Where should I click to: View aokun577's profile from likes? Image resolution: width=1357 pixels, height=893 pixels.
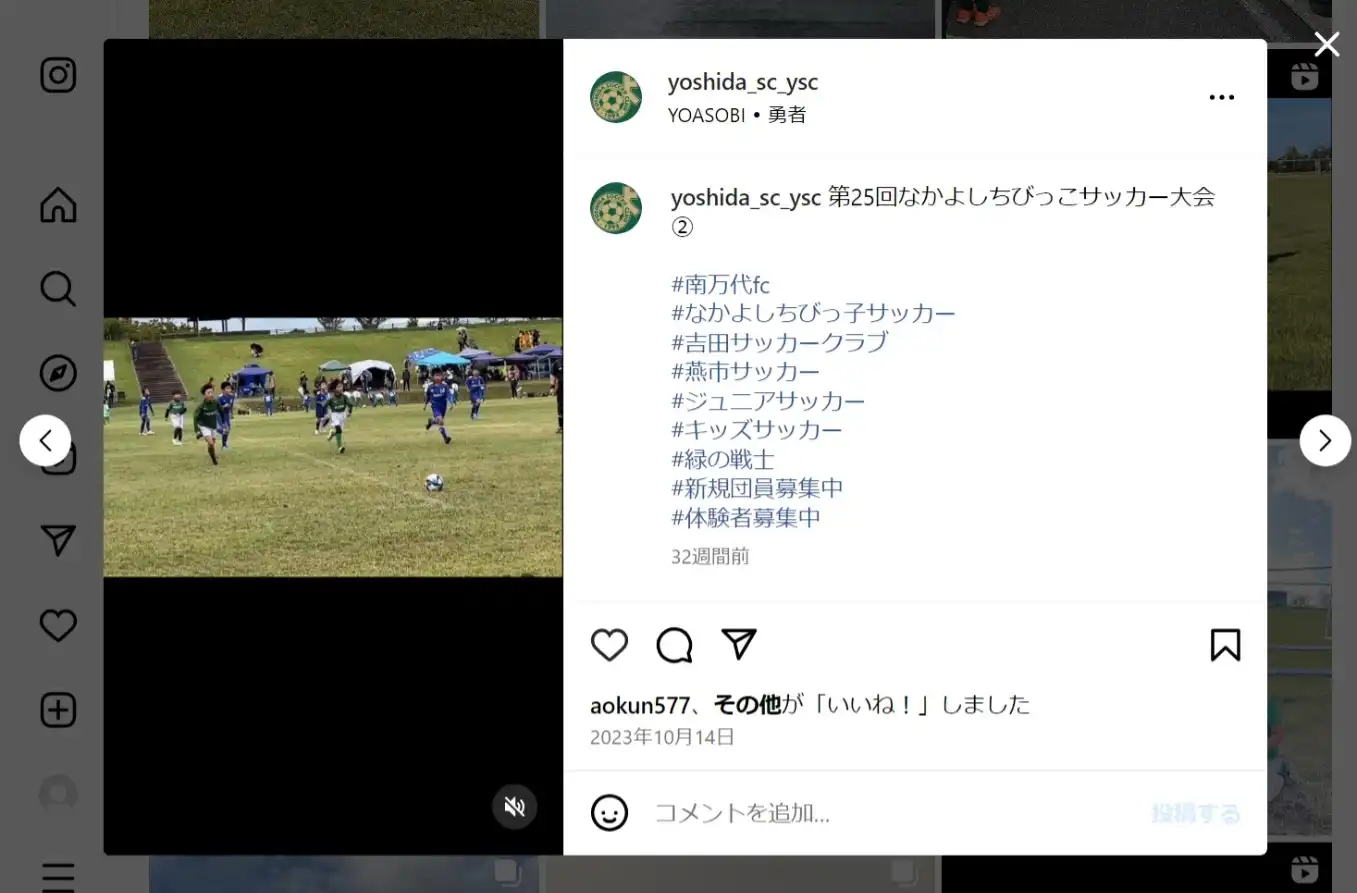click(x=639, y=705)
